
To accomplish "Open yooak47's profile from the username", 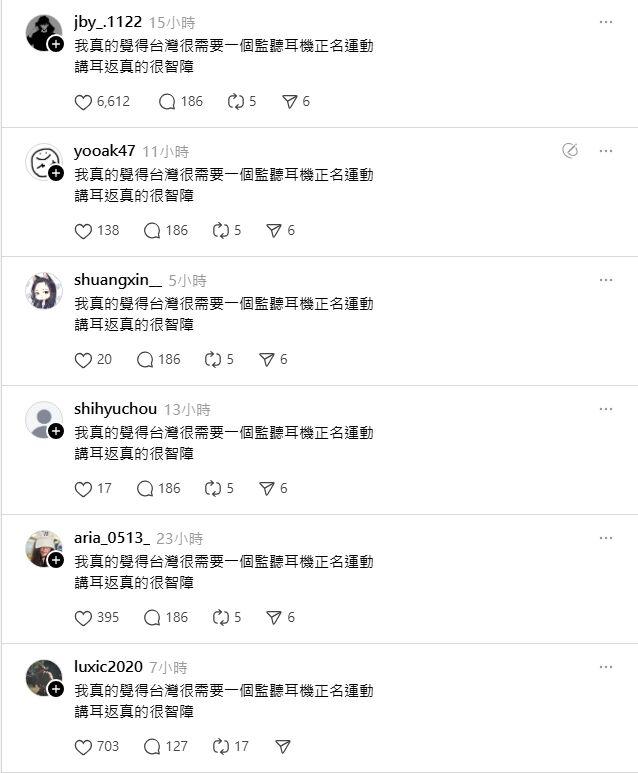I will [104, 151].
